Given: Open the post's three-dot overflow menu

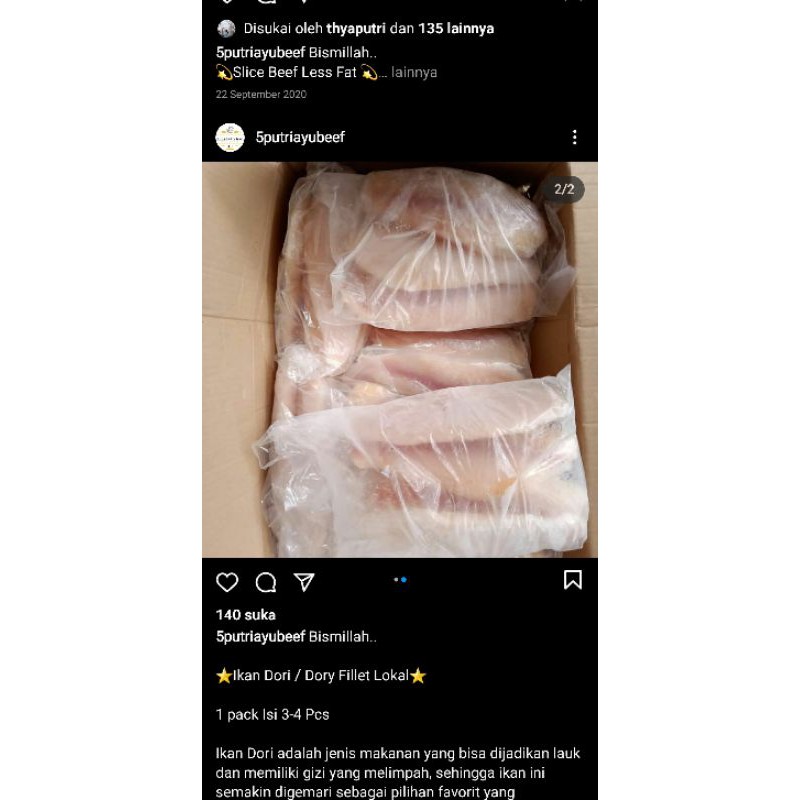Looking at the screenshot, I should click(574, 137).
